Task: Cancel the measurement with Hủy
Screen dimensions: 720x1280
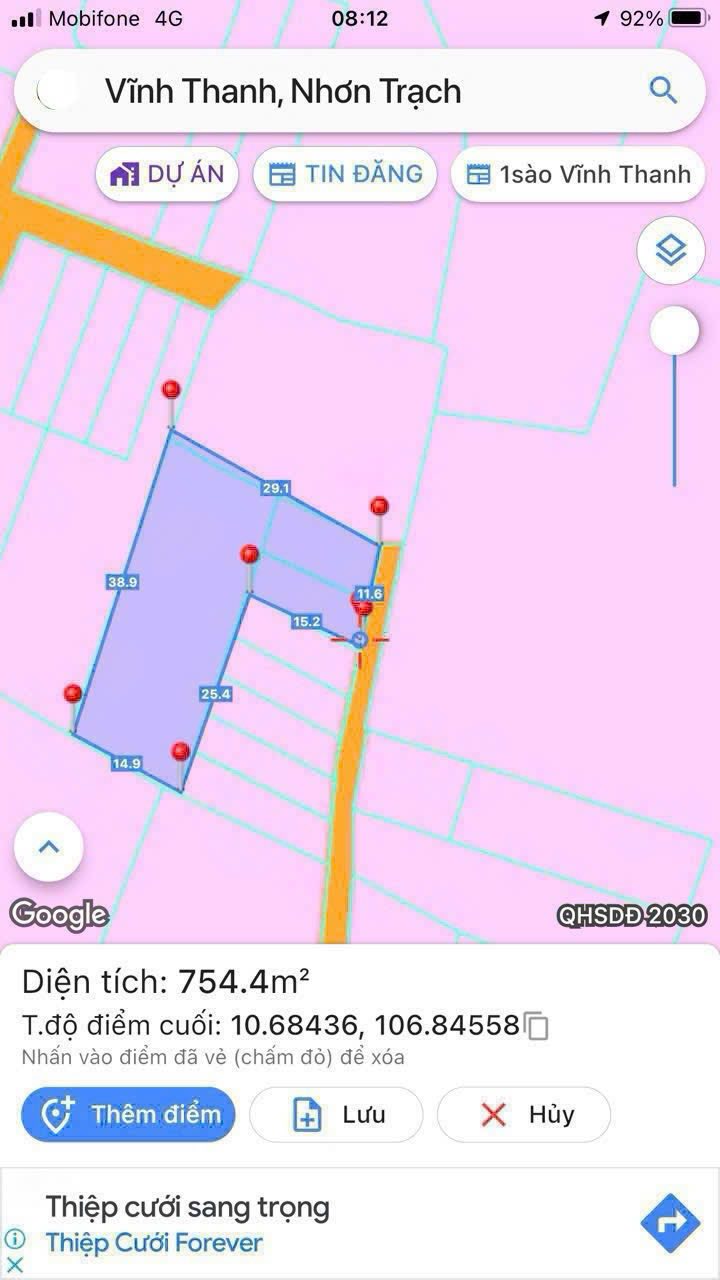Action: [x=524, y=1114]
